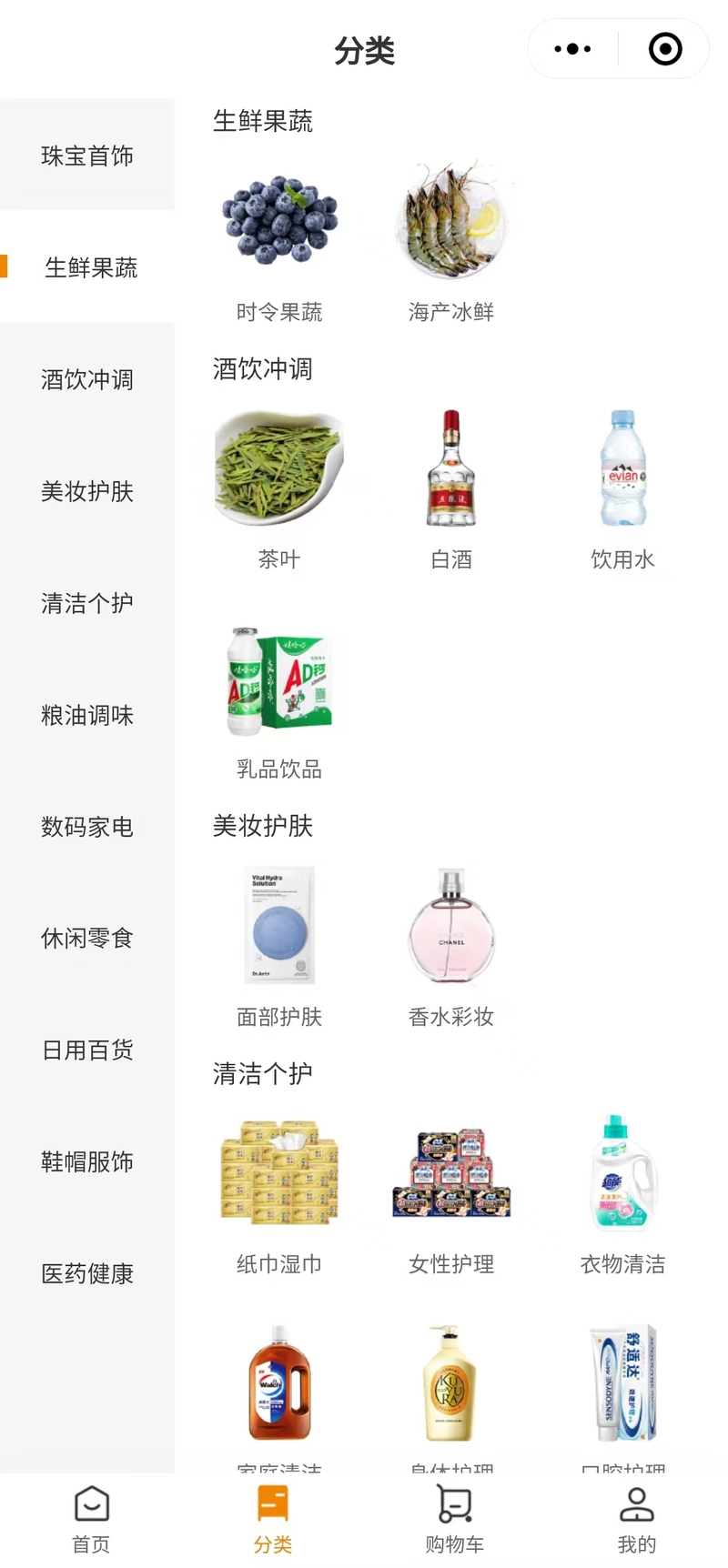Browse 纸巾湿巾 items
This screenshot has height=1568, width=728.
(279, 1193)
